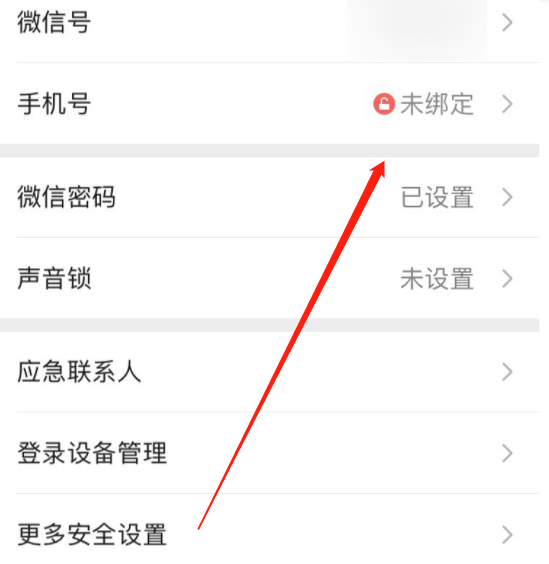
Task: Open 微信密码 settings
Action: (x=269, y=197)
